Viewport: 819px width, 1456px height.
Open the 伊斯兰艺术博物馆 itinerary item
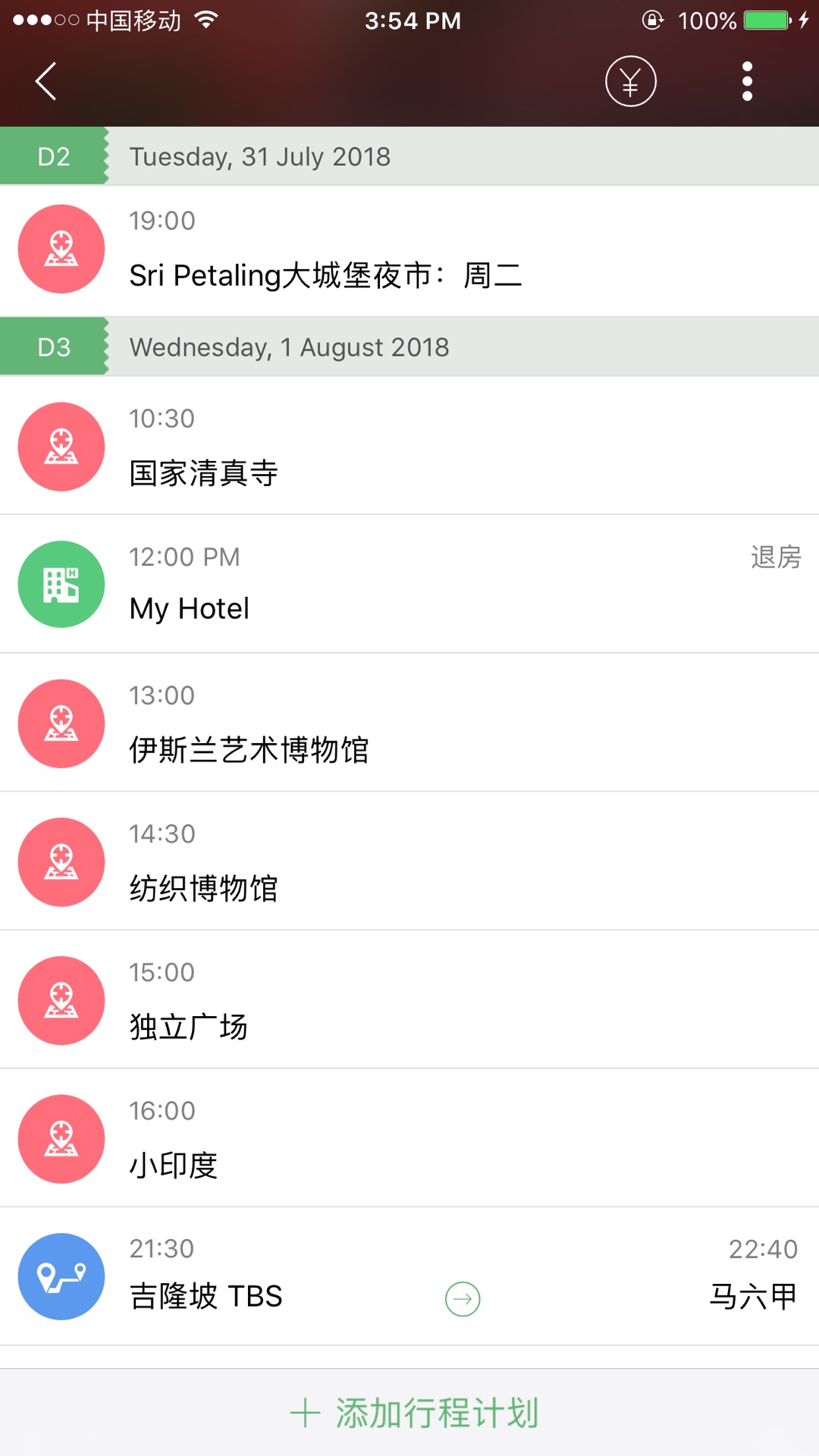pyautogui.click(x=409, y=723)
